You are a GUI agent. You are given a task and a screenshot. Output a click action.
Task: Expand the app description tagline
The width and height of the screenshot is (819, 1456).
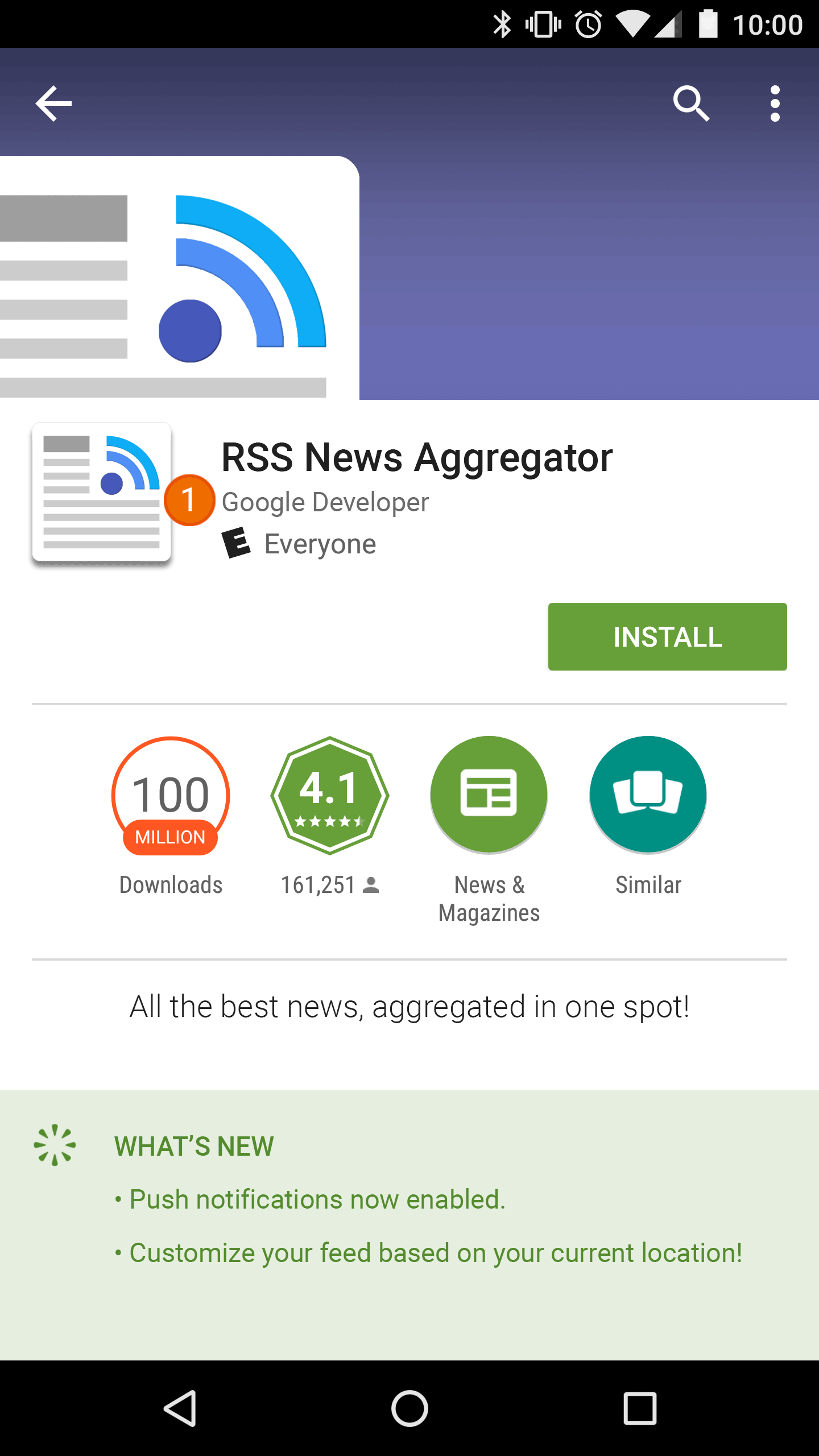[409, 1007]
